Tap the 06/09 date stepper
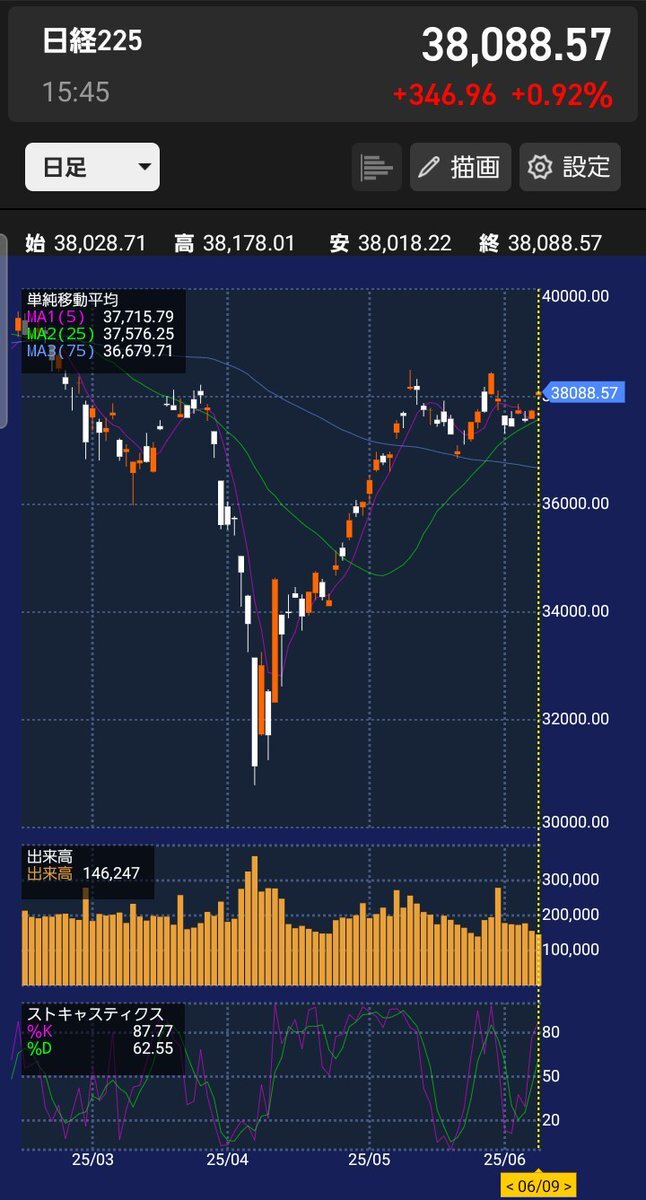The image size is (646, 1200). click(x=538, y=1185)
